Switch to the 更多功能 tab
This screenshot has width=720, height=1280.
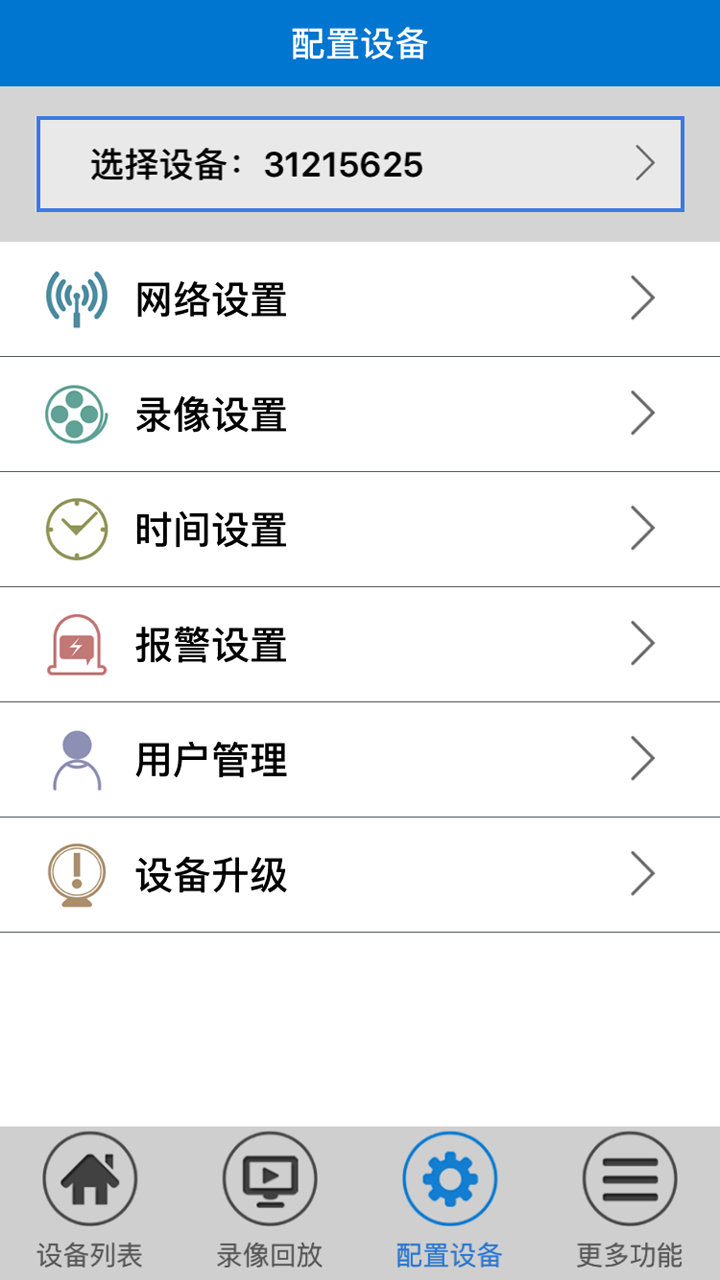[630, 1203]
